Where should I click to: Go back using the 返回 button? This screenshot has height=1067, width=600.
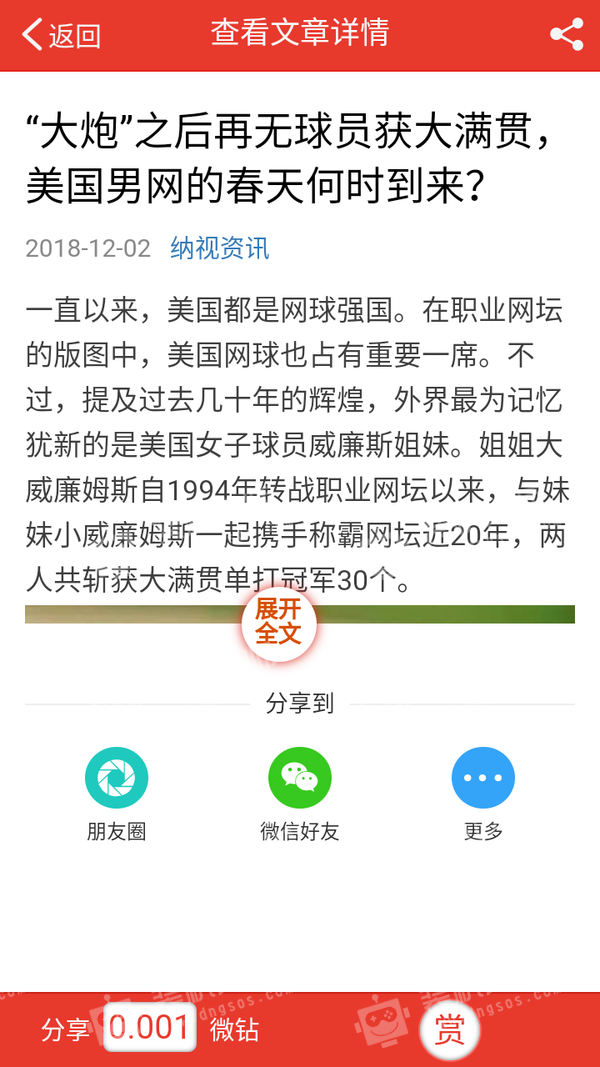coord(61,34)
